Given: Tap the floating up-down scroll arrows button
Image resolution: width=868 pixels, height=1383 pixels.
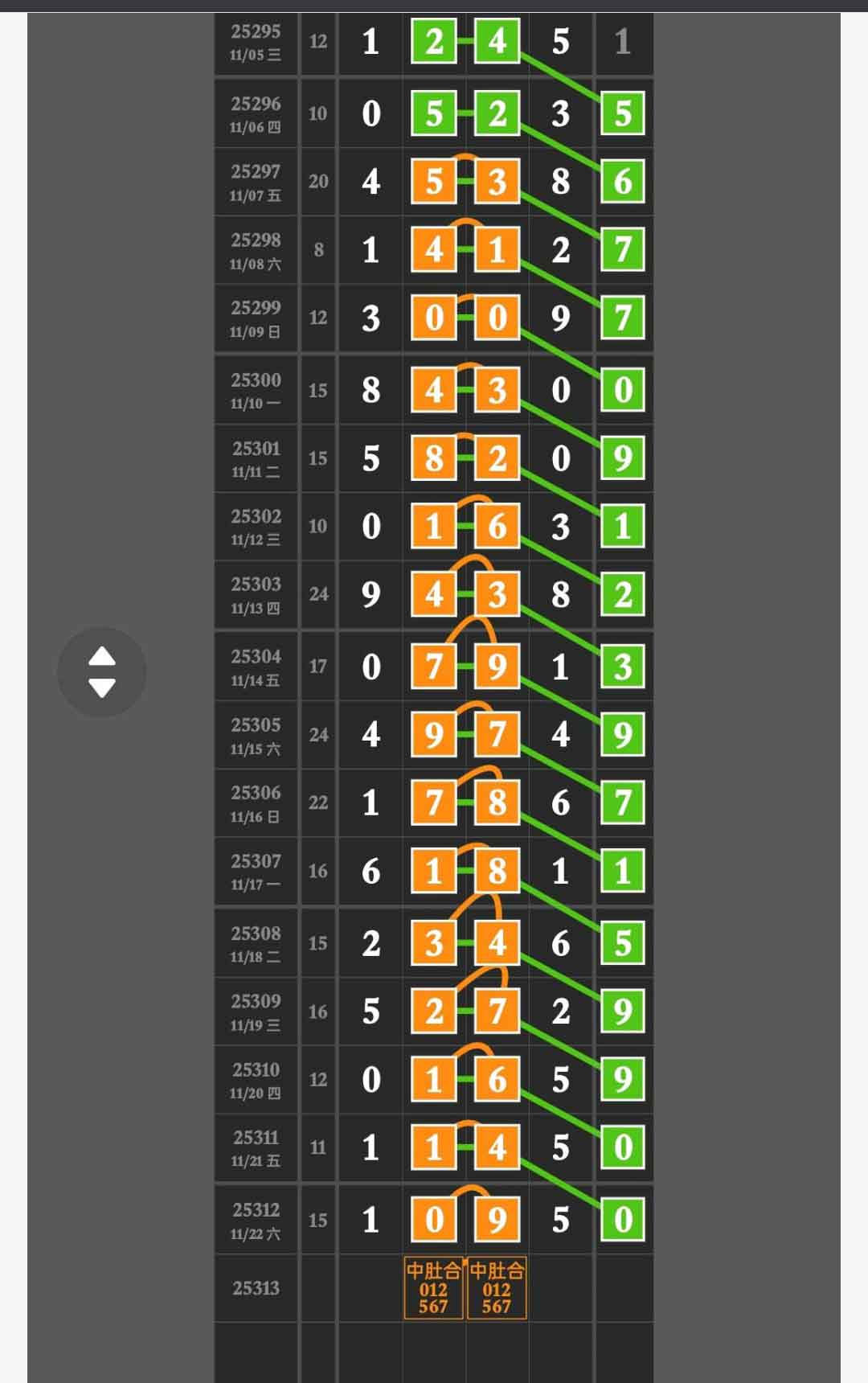Looking at the screenshot, I should [x=102, y=671].
